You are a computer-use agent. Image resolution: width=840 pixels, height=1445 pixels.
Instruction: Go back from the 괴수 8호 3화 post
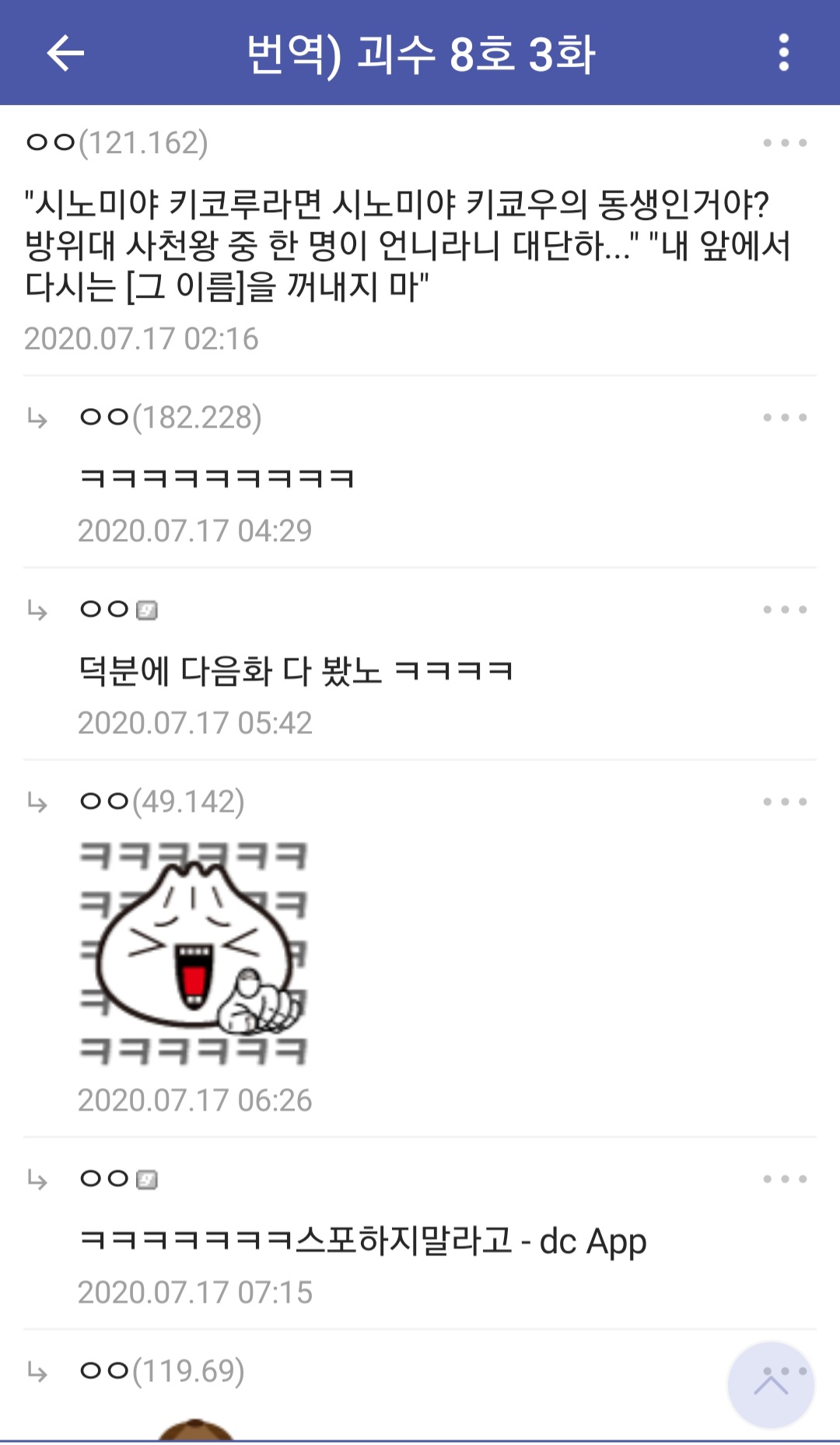[x=65, y=53]
